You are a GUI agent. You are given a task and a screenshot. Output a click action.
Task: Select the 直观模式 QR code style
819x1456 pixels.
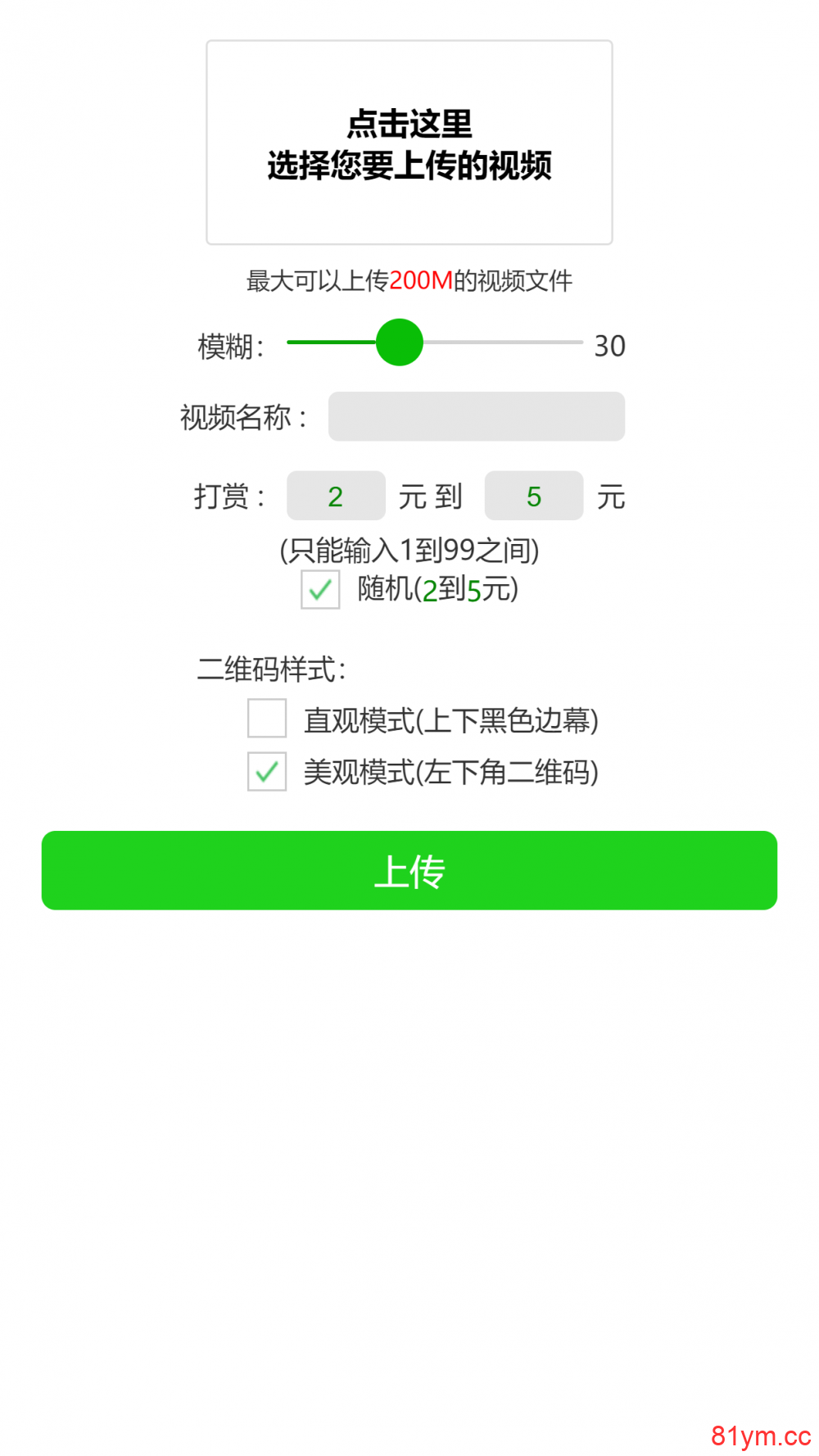267,719
